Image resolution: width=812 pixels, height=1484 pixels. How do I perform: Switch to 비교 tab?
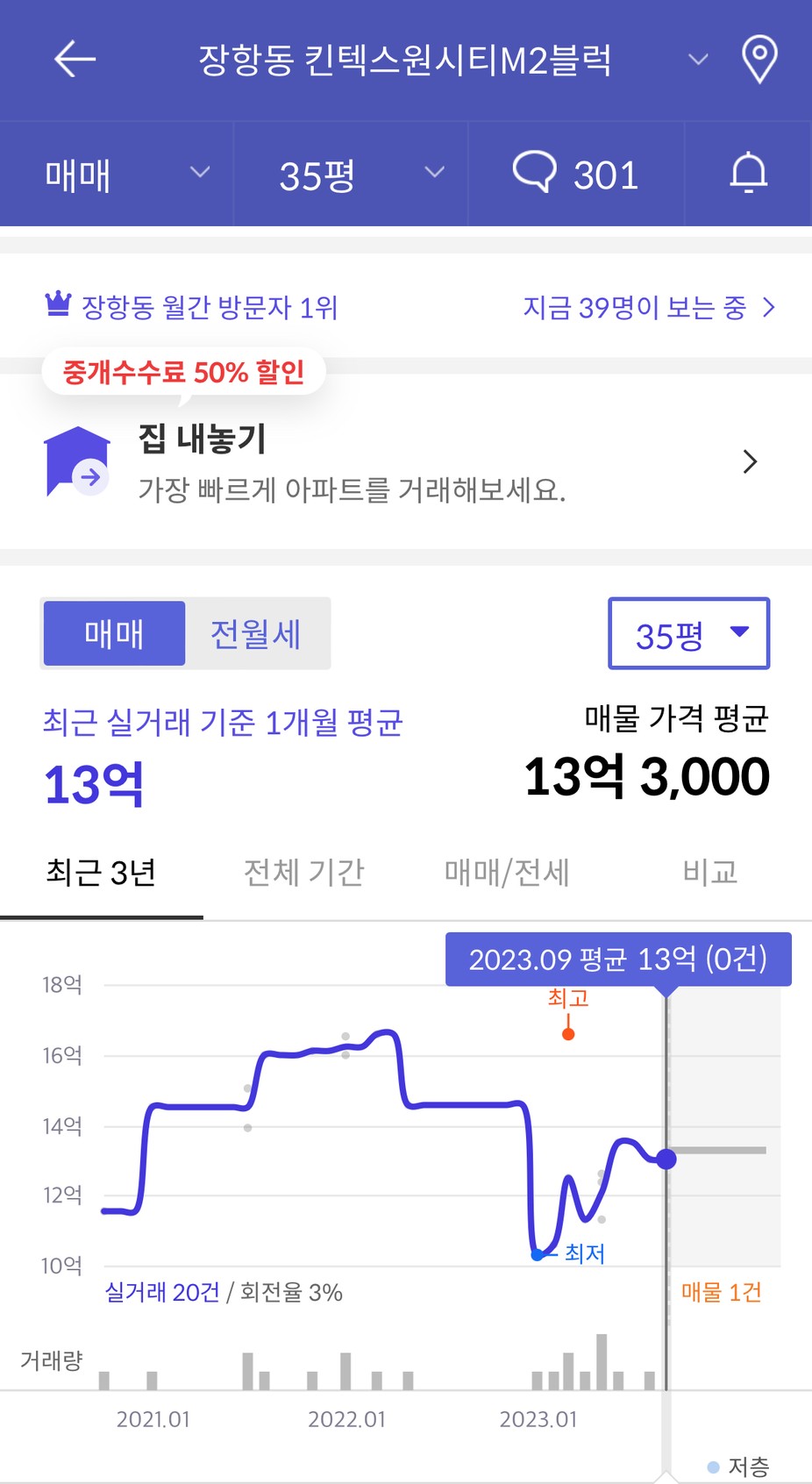coord(710,873)
